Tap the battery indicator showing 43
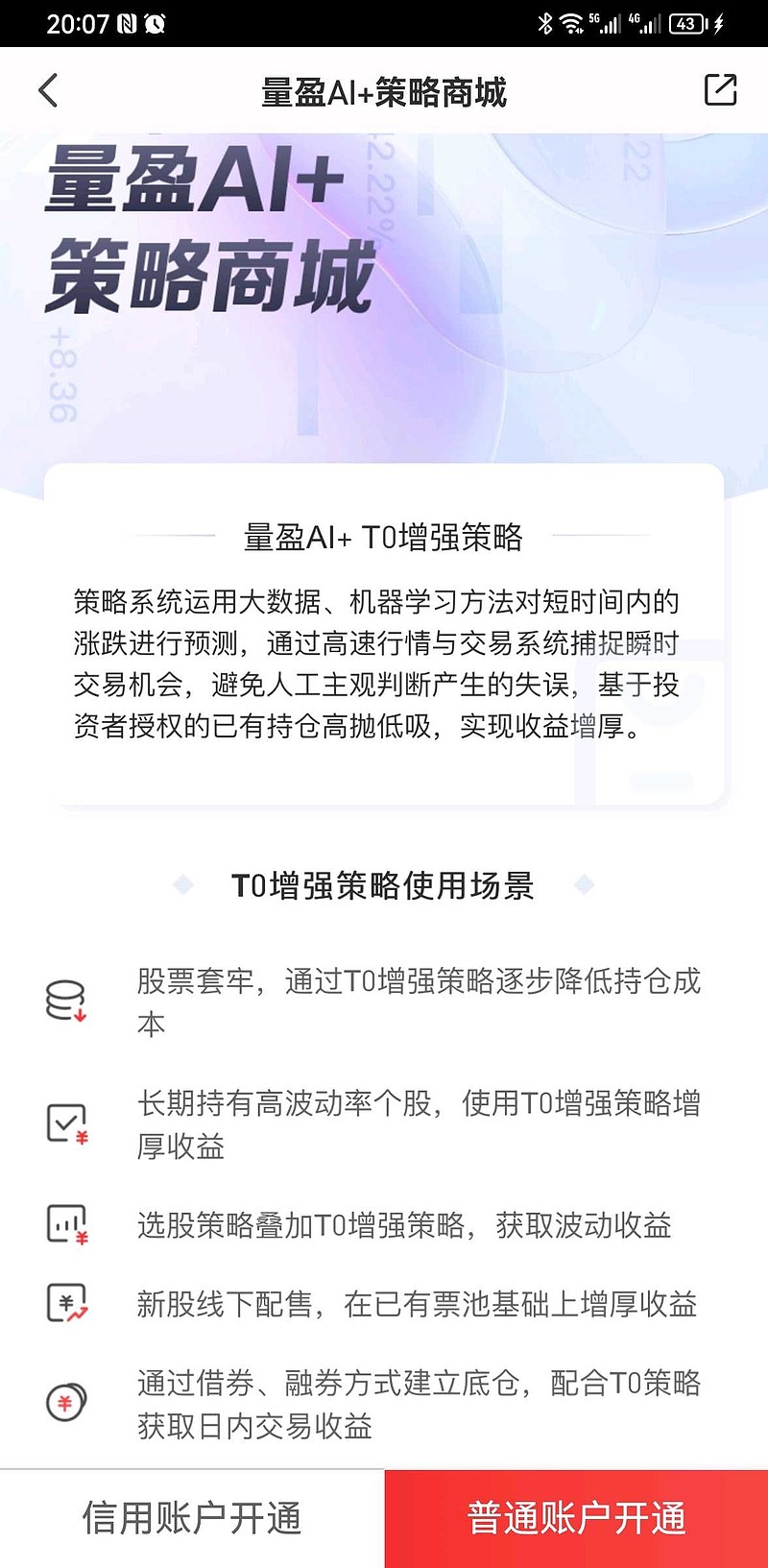Viewport: 768px width, 1568px height. coord(686,24)
